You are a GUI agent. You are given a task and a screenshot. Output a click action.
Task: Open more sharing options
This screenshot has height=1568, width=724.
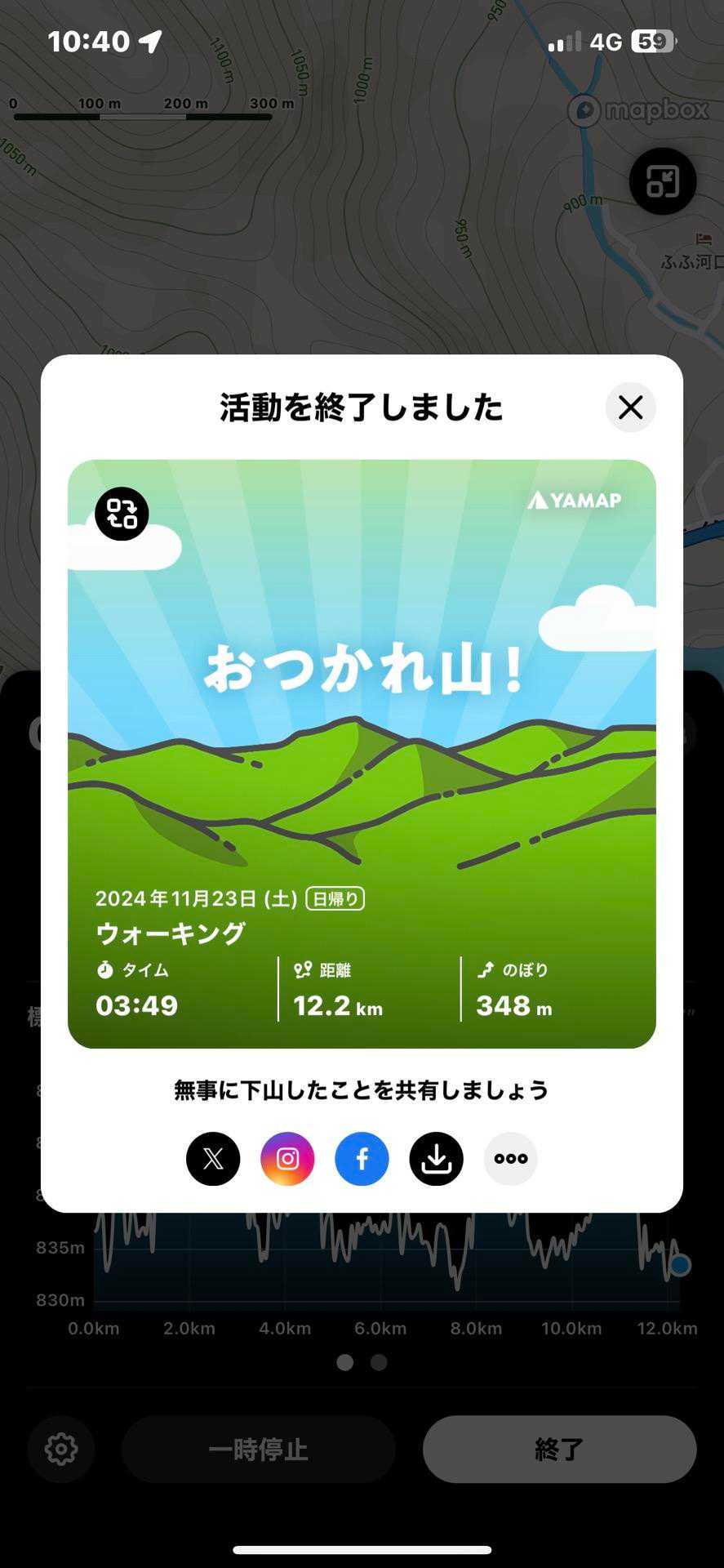(x=510, y=1158)
